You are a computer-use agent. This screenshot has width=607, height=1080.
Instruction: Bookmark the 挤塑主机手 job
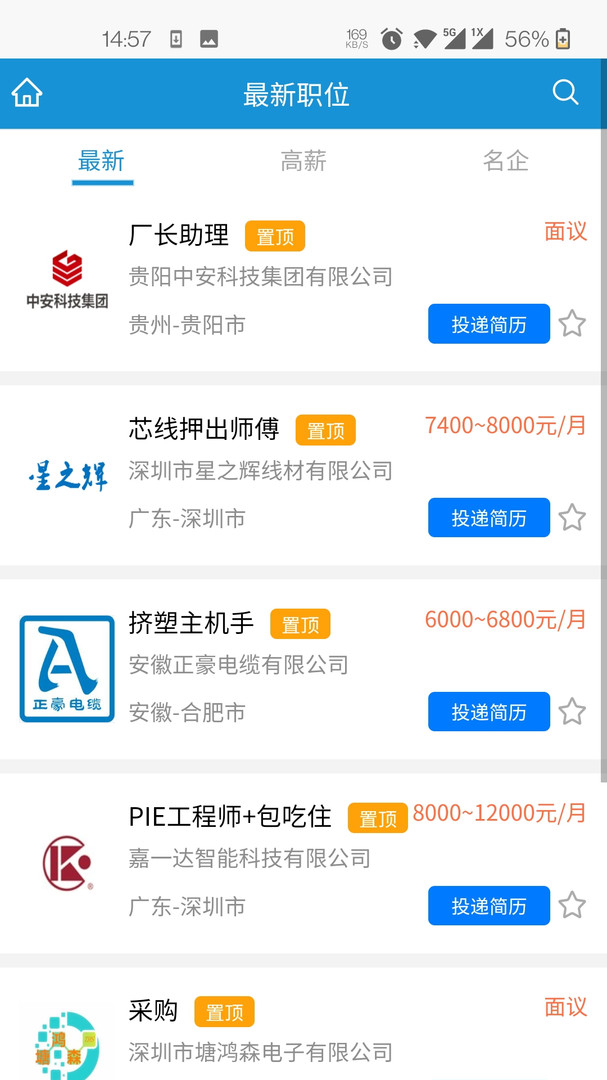pos(572,712)
